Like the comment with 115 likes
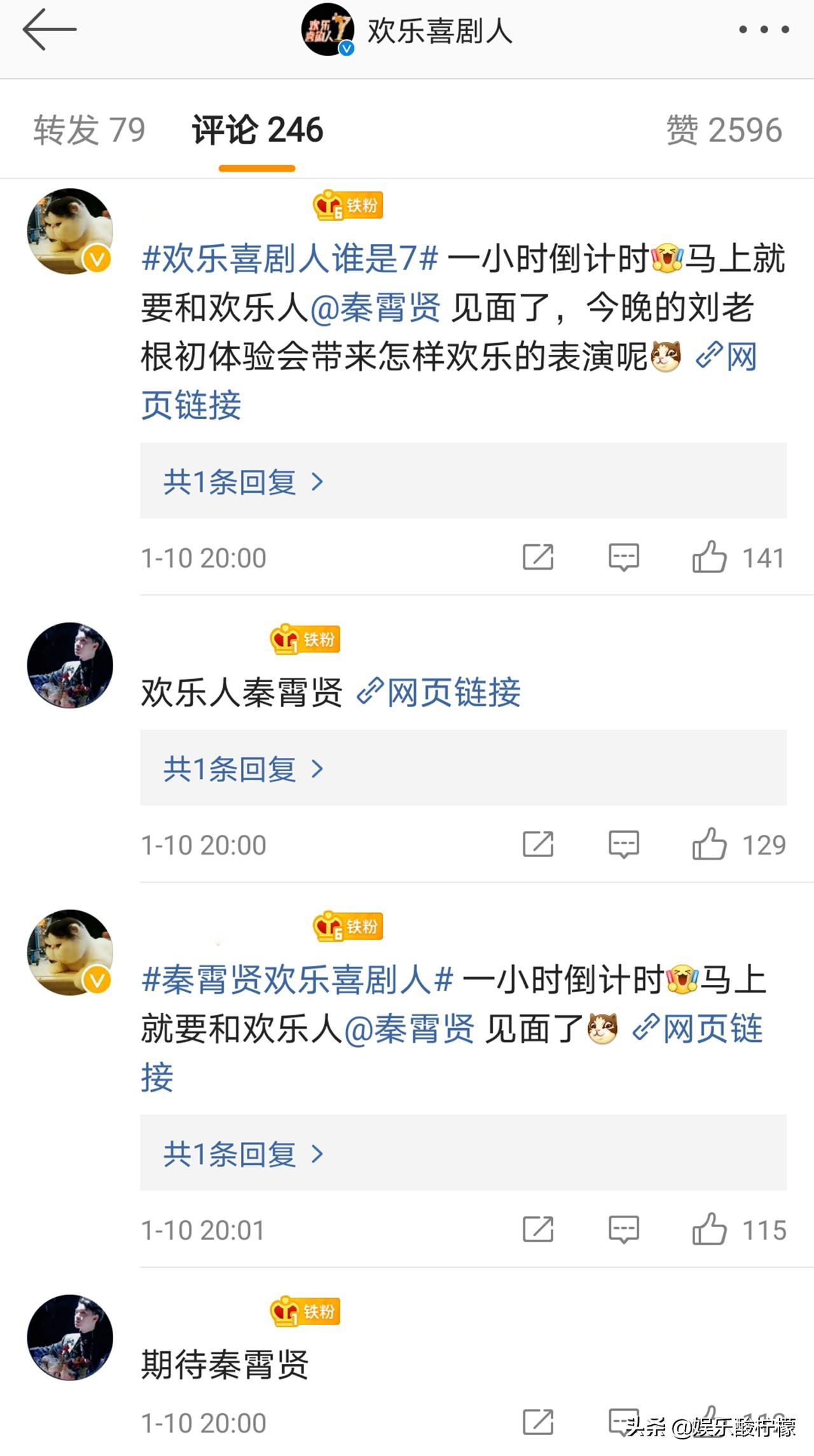 coord(709,1230)
